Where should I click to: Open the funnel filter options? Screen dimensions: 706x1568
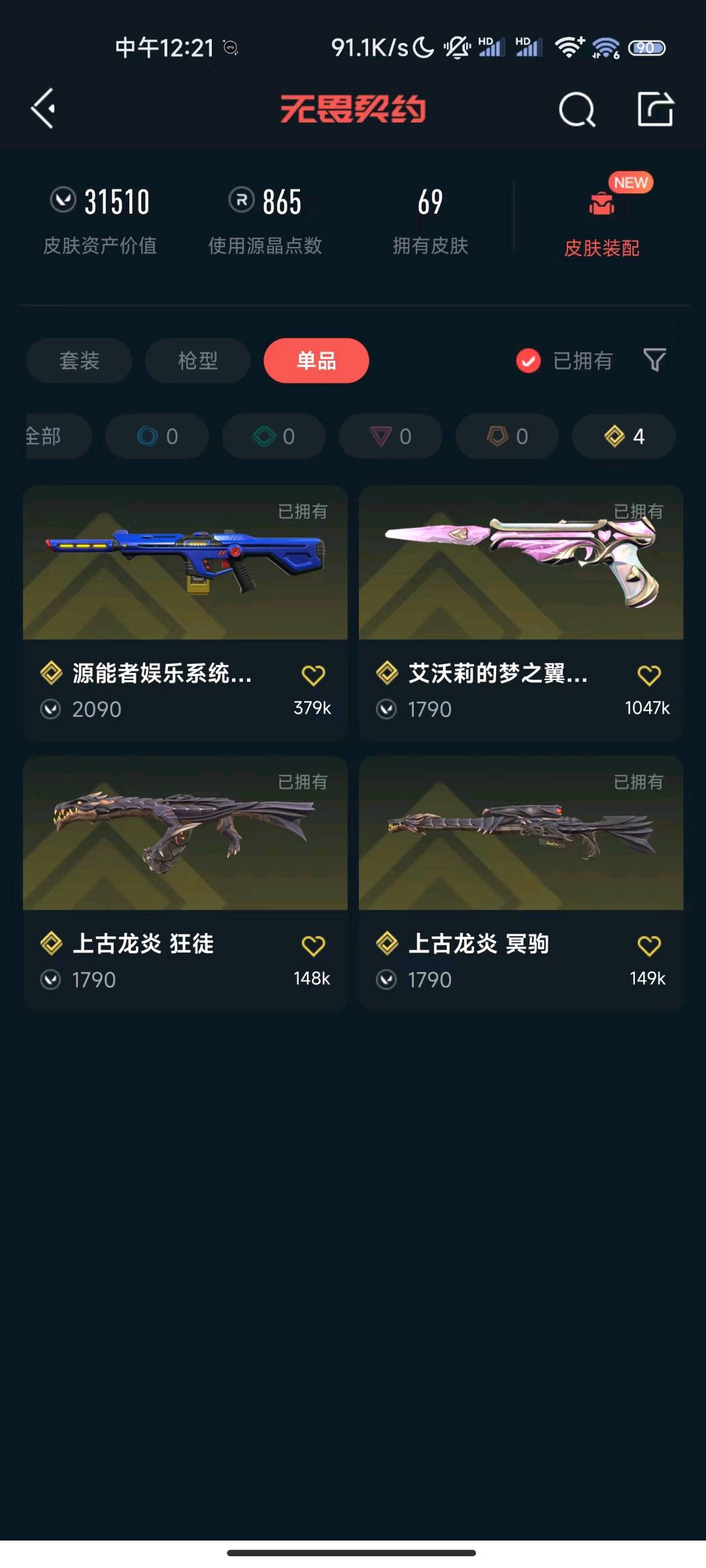click(654, 361)
